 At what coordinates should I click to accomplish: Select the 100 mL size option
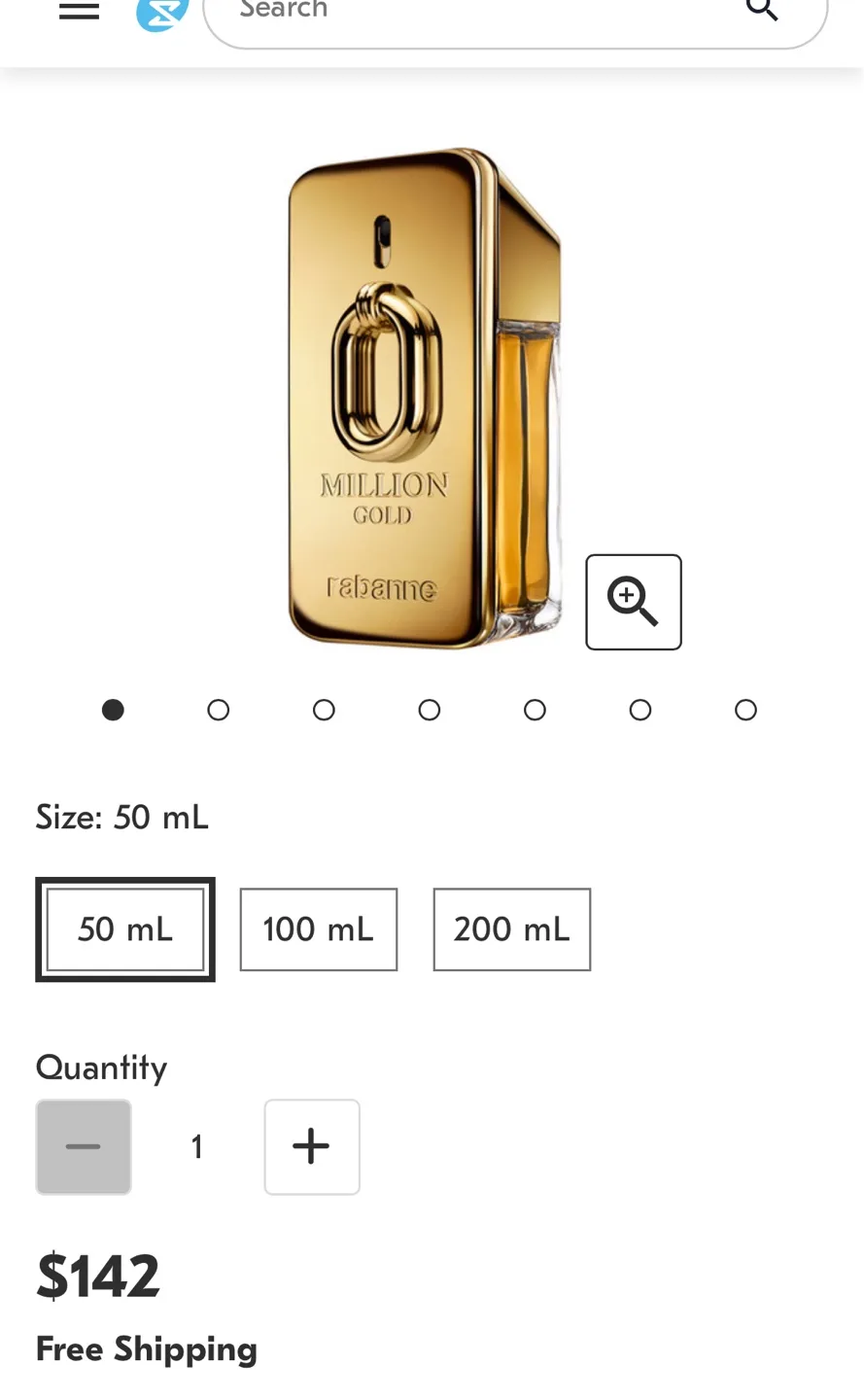click(318, 928)
